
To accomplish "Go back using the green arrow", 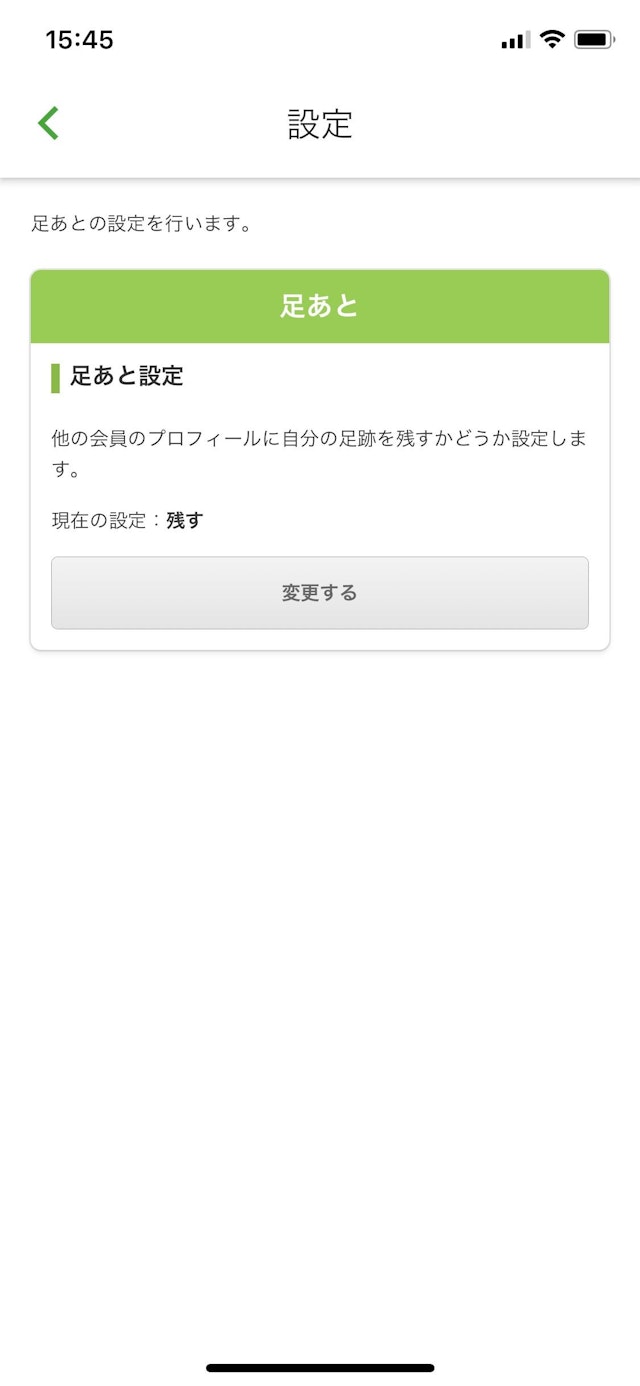I will (x=48, y=123).
